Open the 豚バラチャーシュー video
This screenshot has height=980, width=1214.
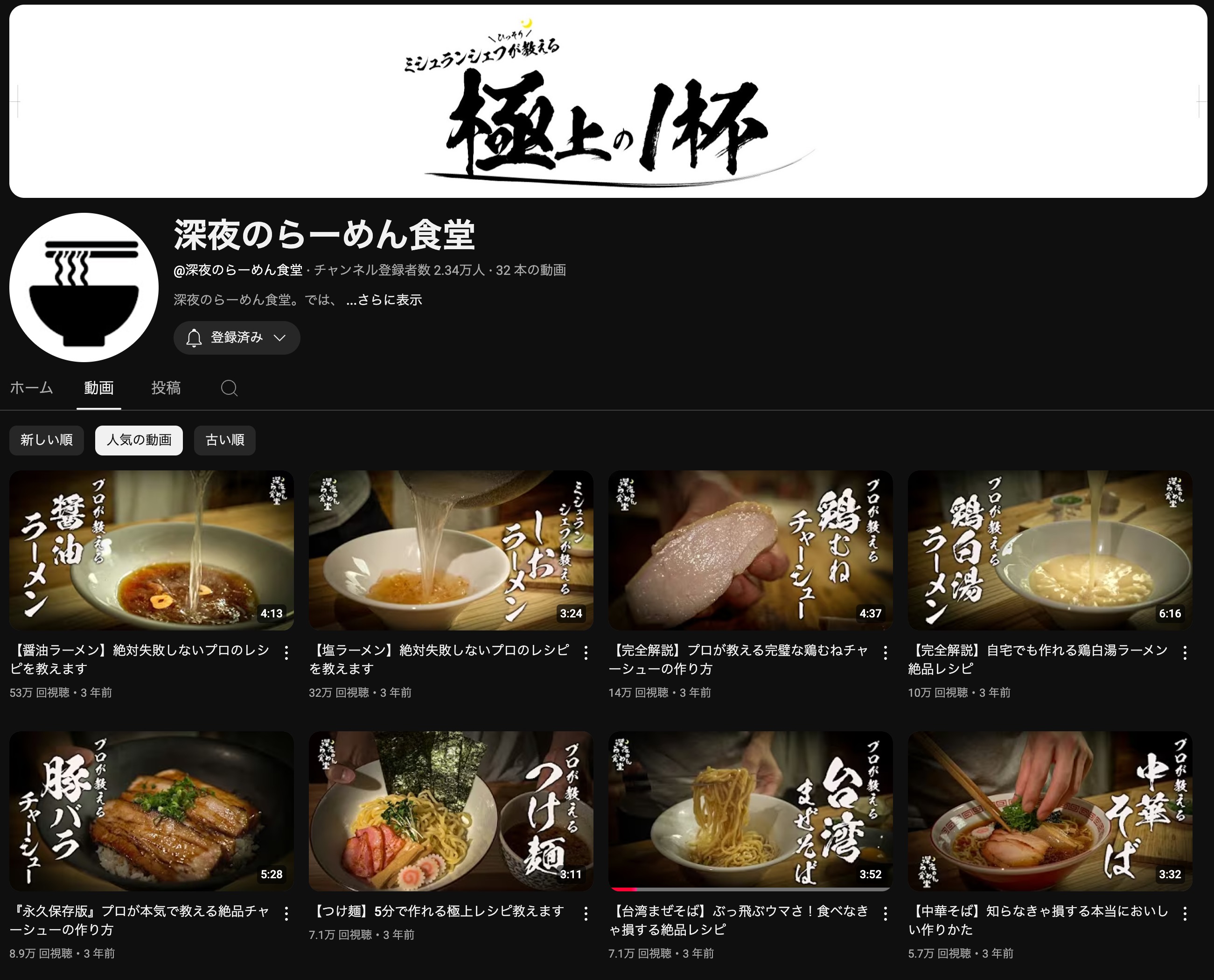tap(151, 811)
